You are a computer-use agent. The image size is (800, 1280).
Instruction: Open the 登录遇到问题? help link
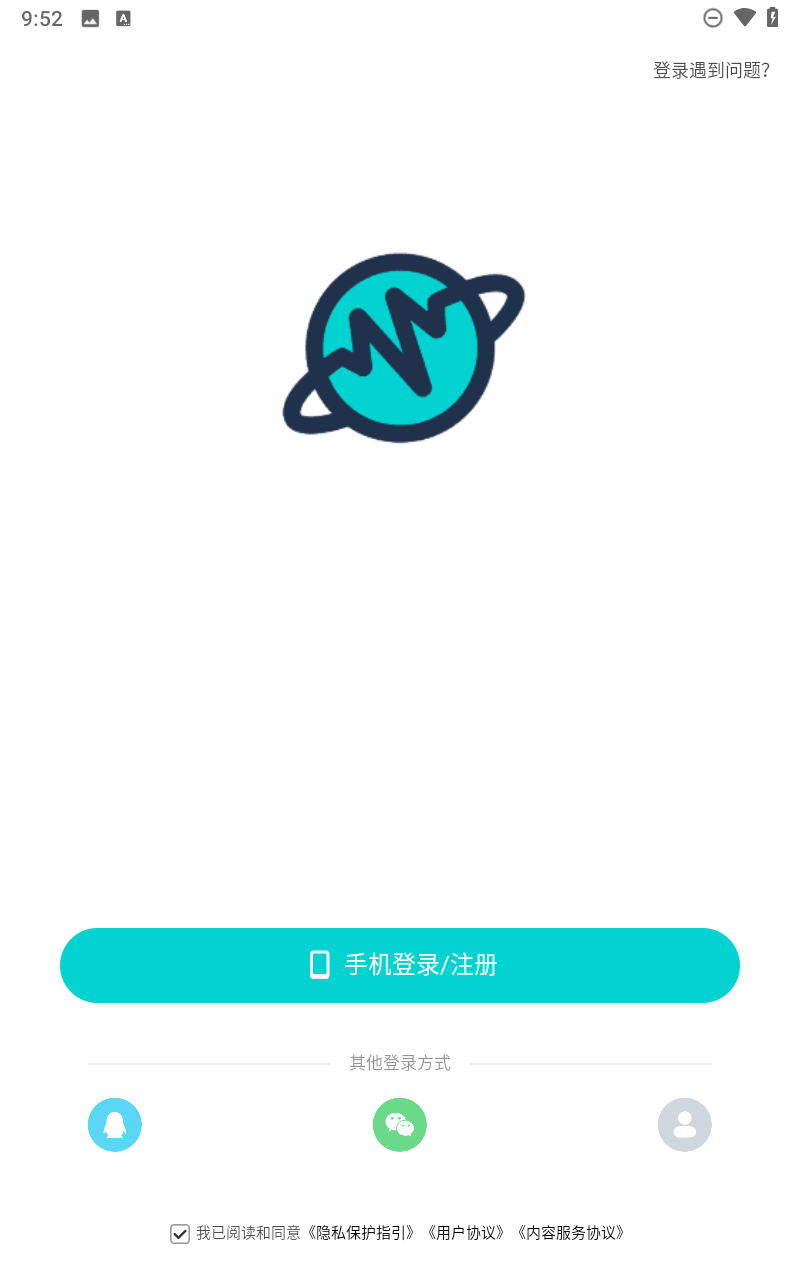[x=711, y=70]
